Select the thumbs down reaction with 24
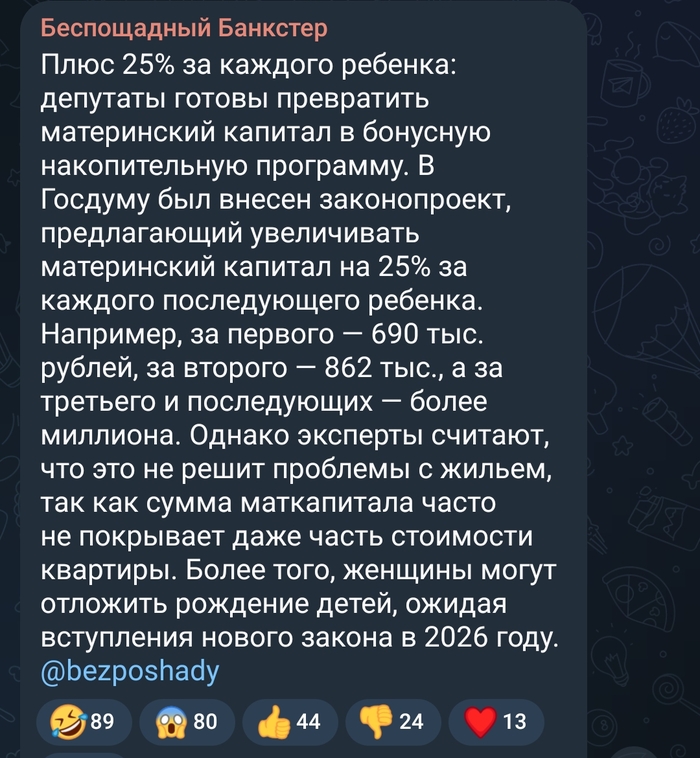700x758 pixels. tap(393, 721)
